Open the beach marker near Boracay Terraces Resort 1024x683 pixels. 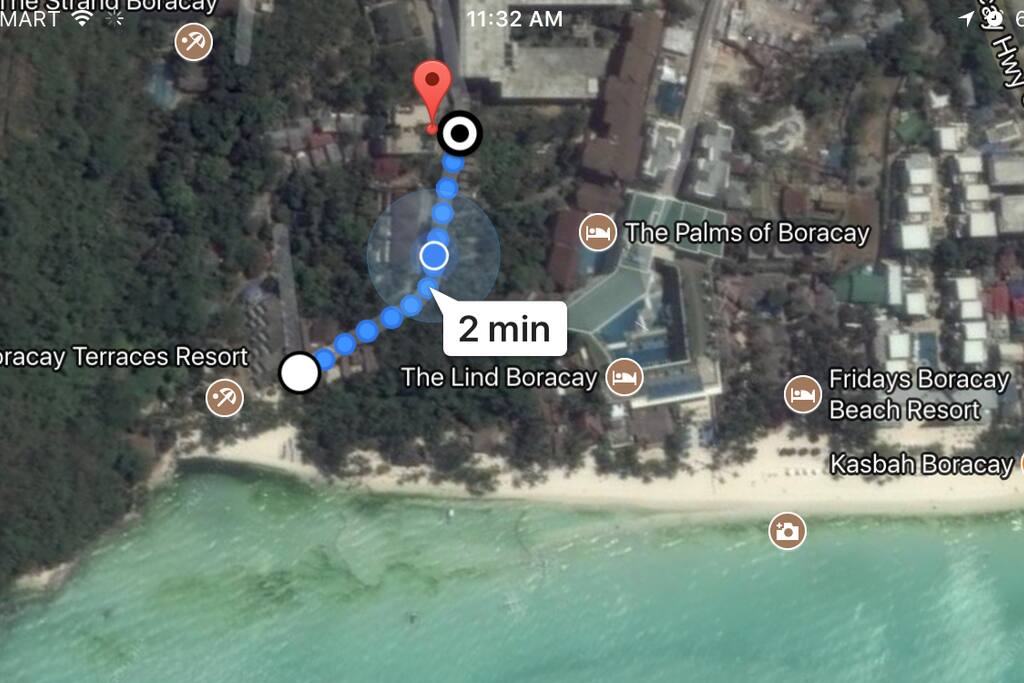click(224, 398)
